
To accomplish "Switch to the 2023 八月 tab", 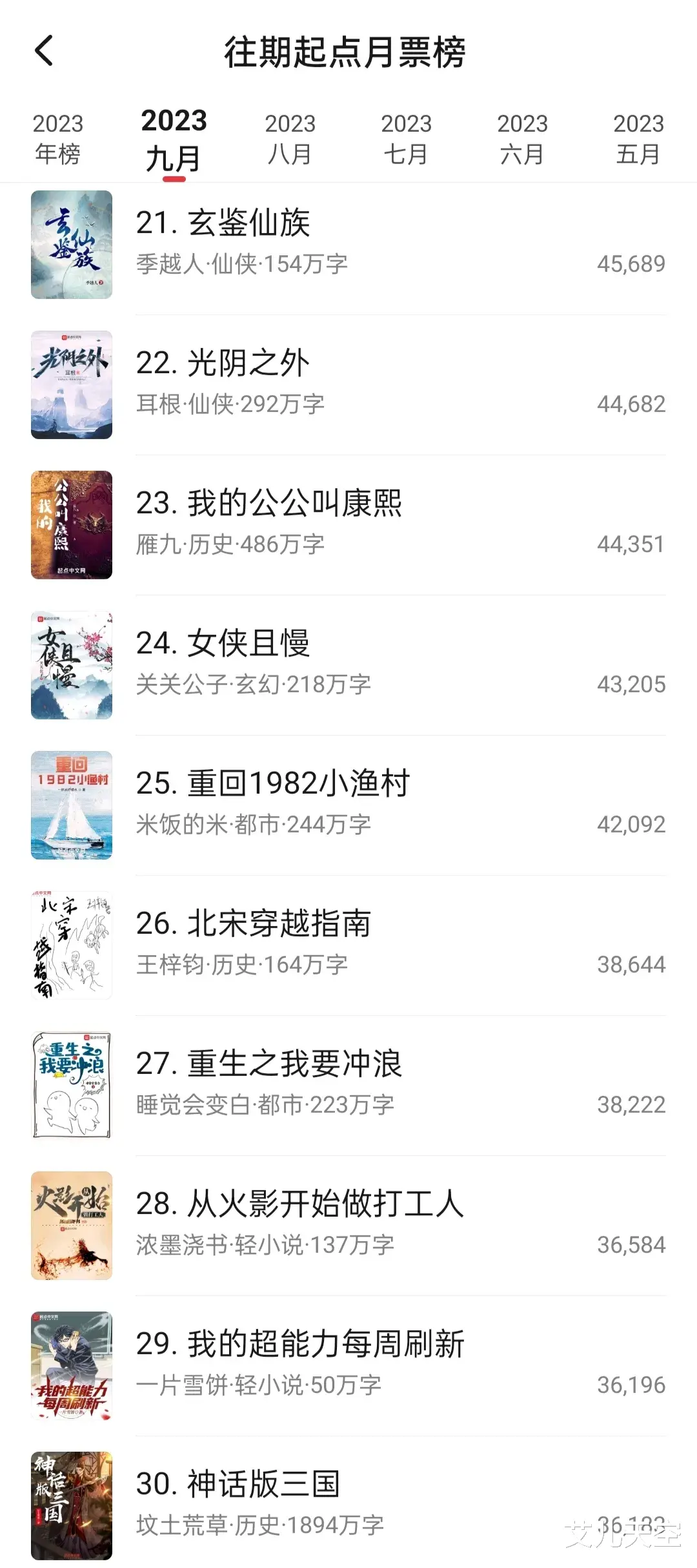I will 290,139.
